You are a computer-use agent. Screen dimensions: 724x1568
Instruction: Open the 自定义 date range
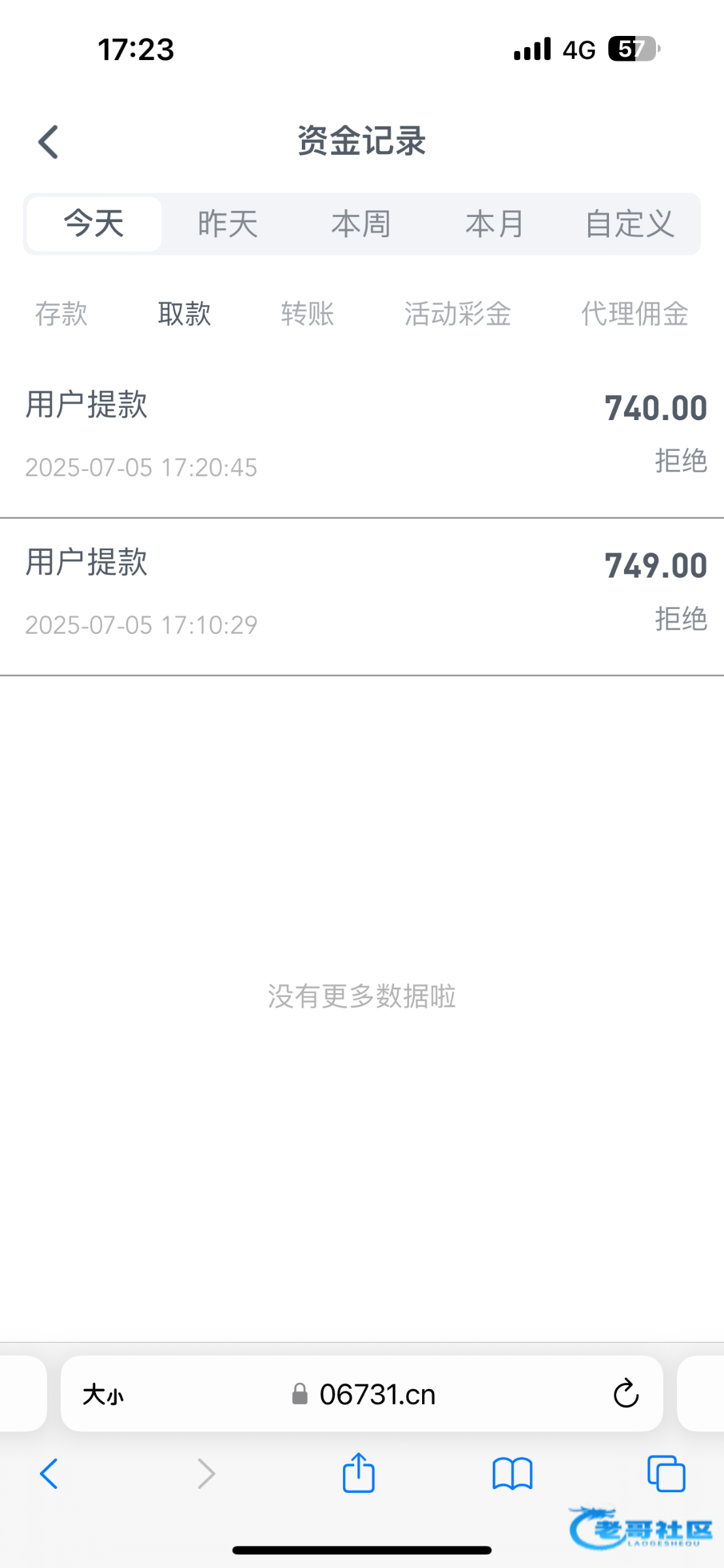[x=630, y=223]
